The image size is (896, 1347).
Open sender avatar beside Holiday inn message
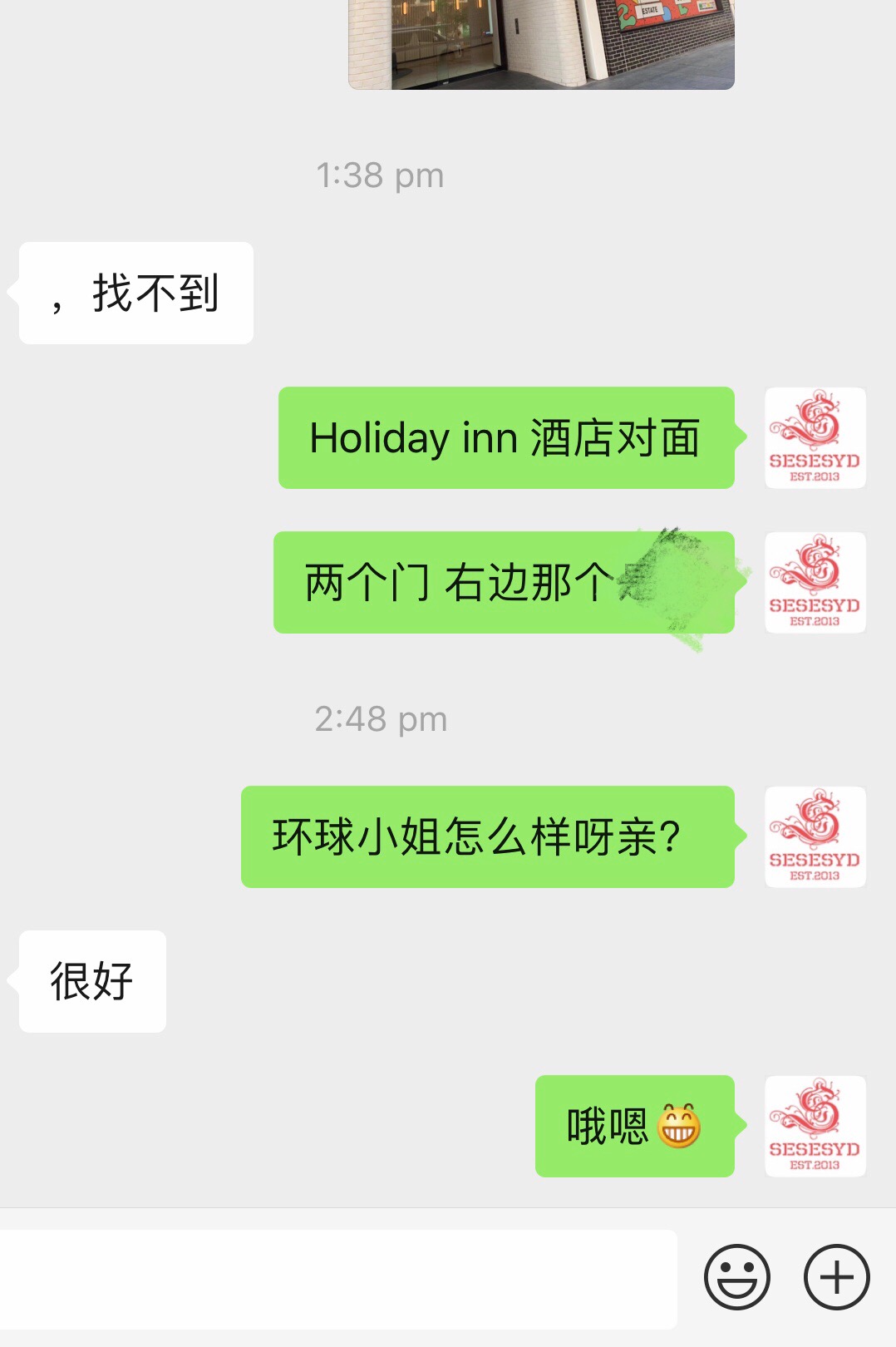click(815, 438)
